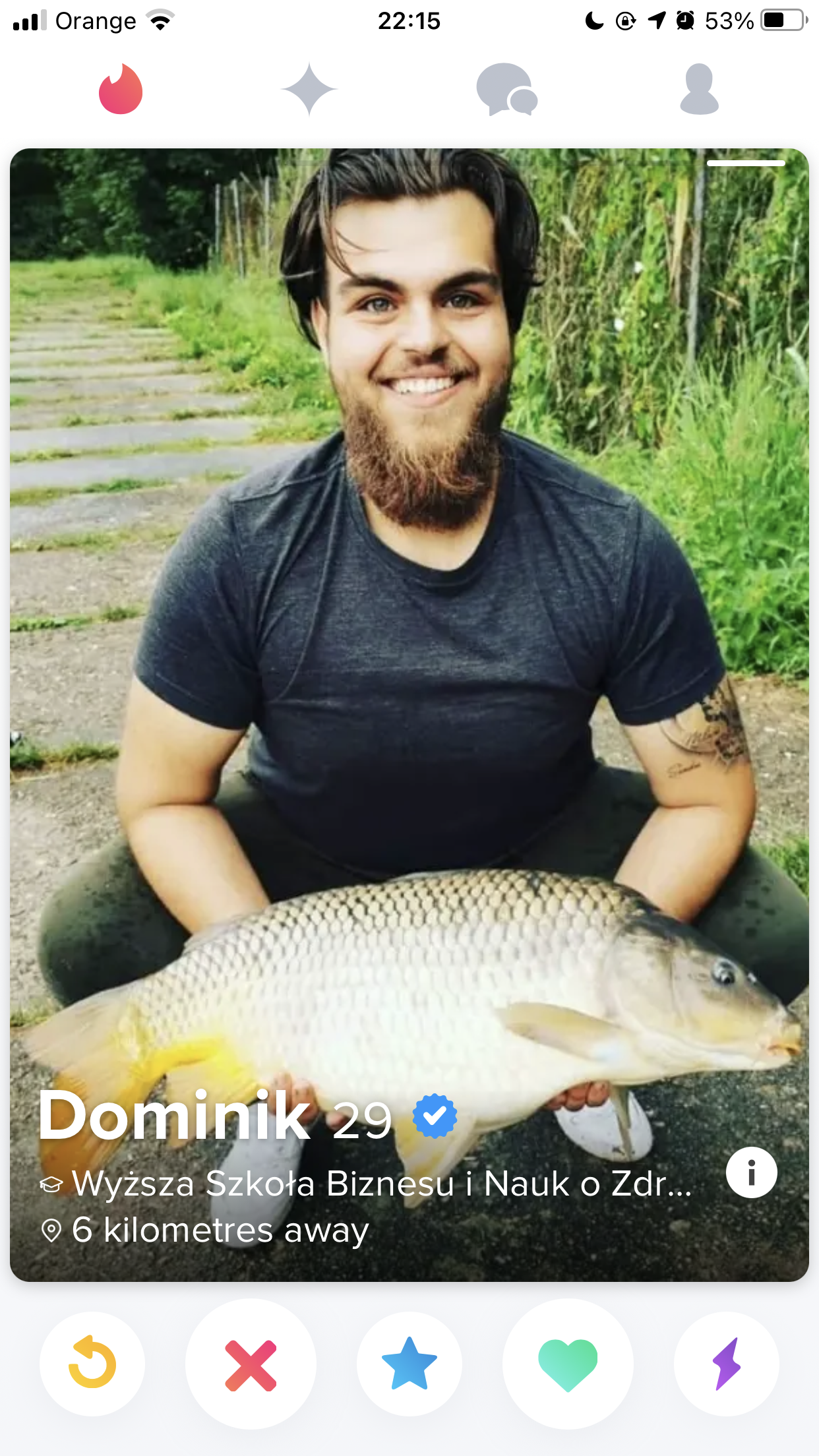
Task: Like Dominik with the green heart
Action: point(568,1364)
